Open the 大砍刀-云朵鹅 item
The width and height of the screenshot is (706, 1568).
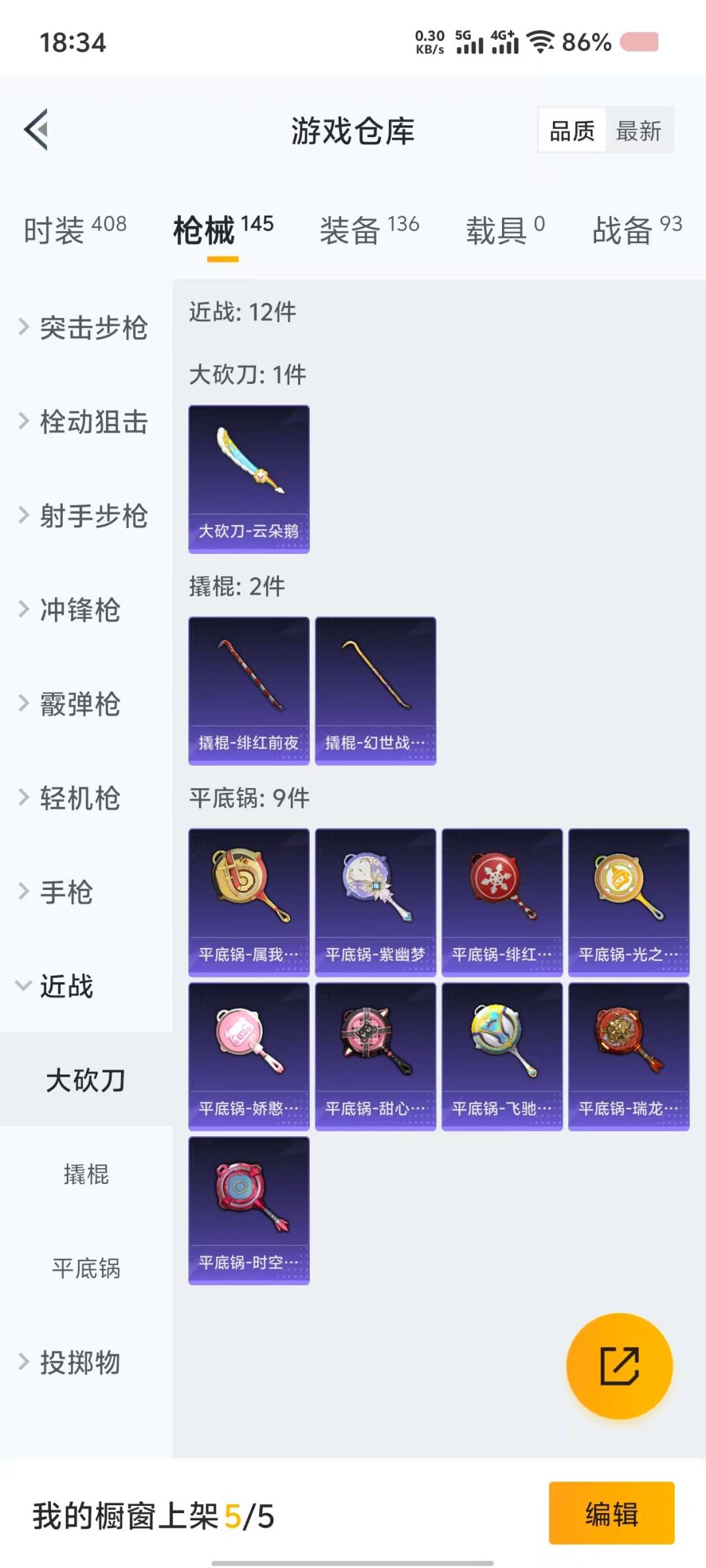click(248, 479)
